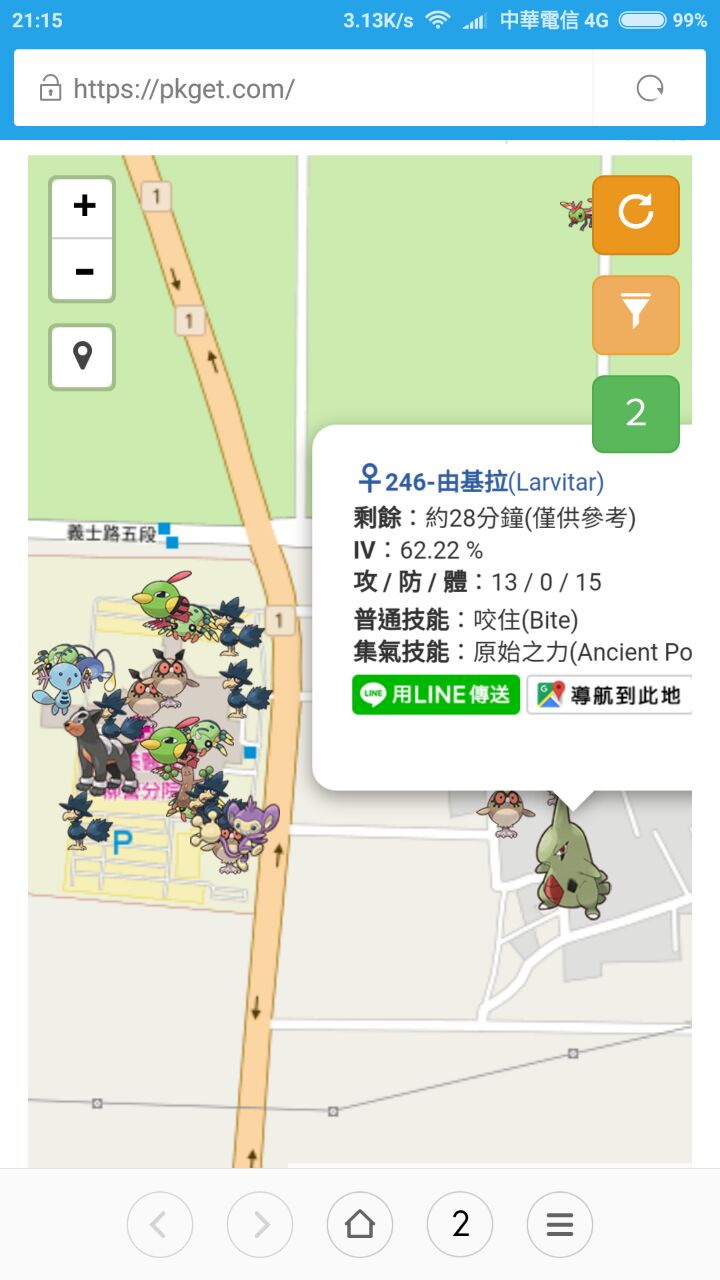Refresh the Pokémon map with orange button
Viewport: 720px width, 1280px height.
click(x=635, y=214)
